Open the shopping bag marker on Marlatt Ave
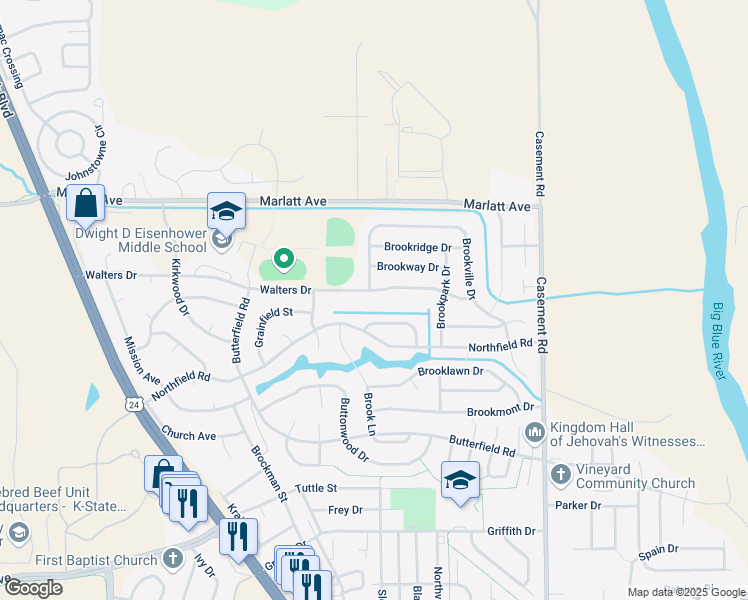This screenshot has height=600, width=748. [x=86, y=203]
